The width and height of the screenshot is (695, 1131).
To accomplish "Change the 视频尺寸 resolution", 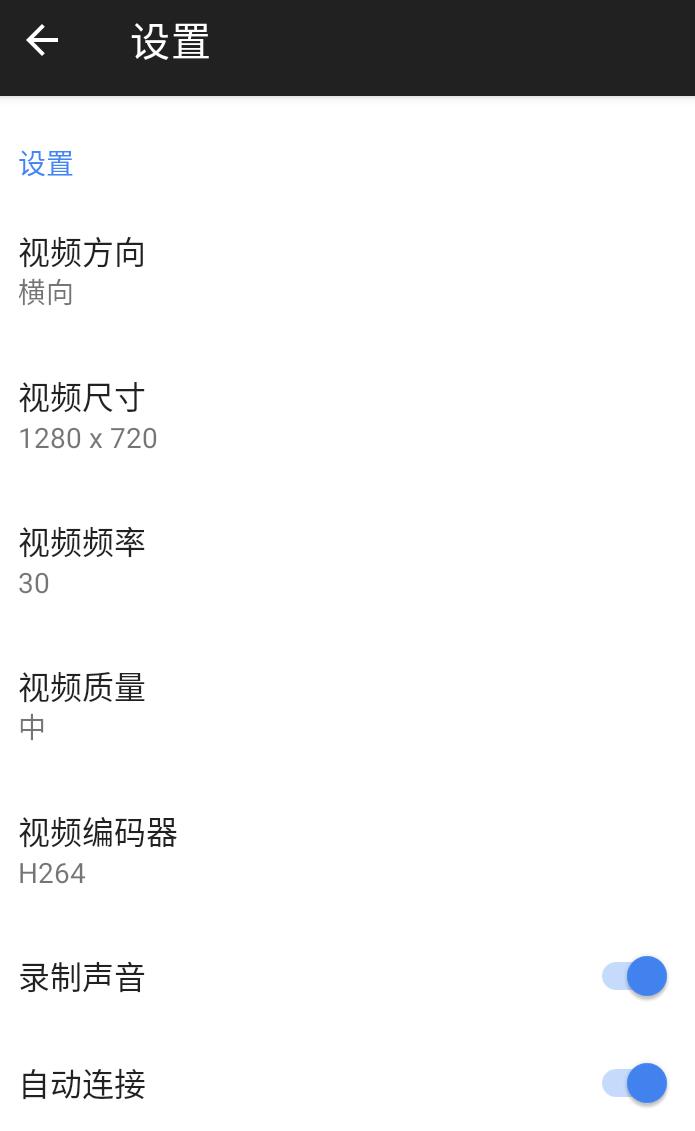I will pyautogui.click(x=88, y=416).
